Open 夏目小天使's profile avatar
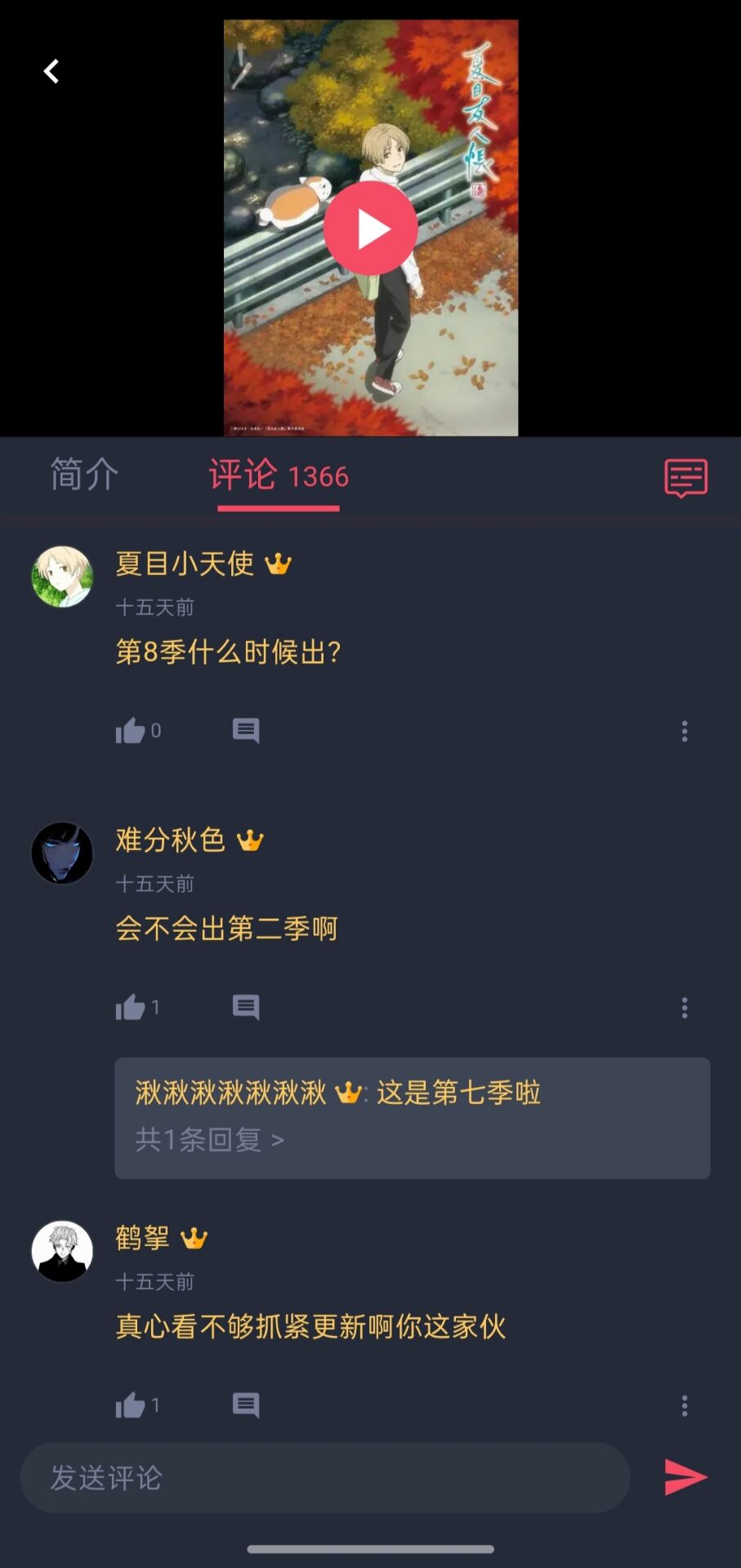 click(x=62, y=577)
